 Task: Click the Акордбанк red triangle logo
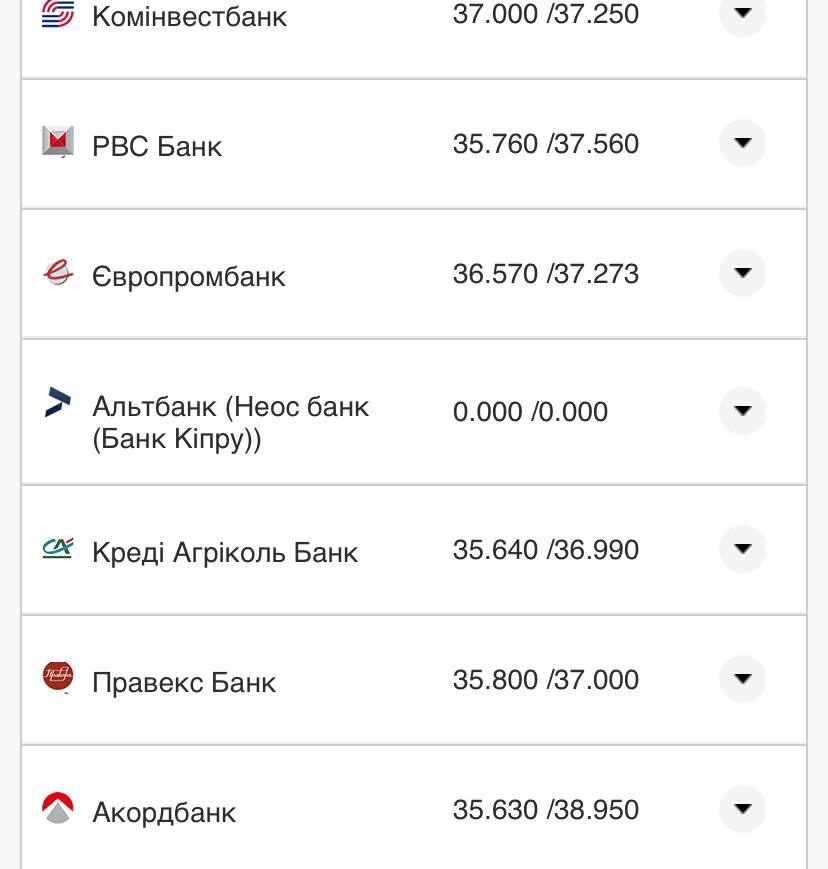(58, 807)
